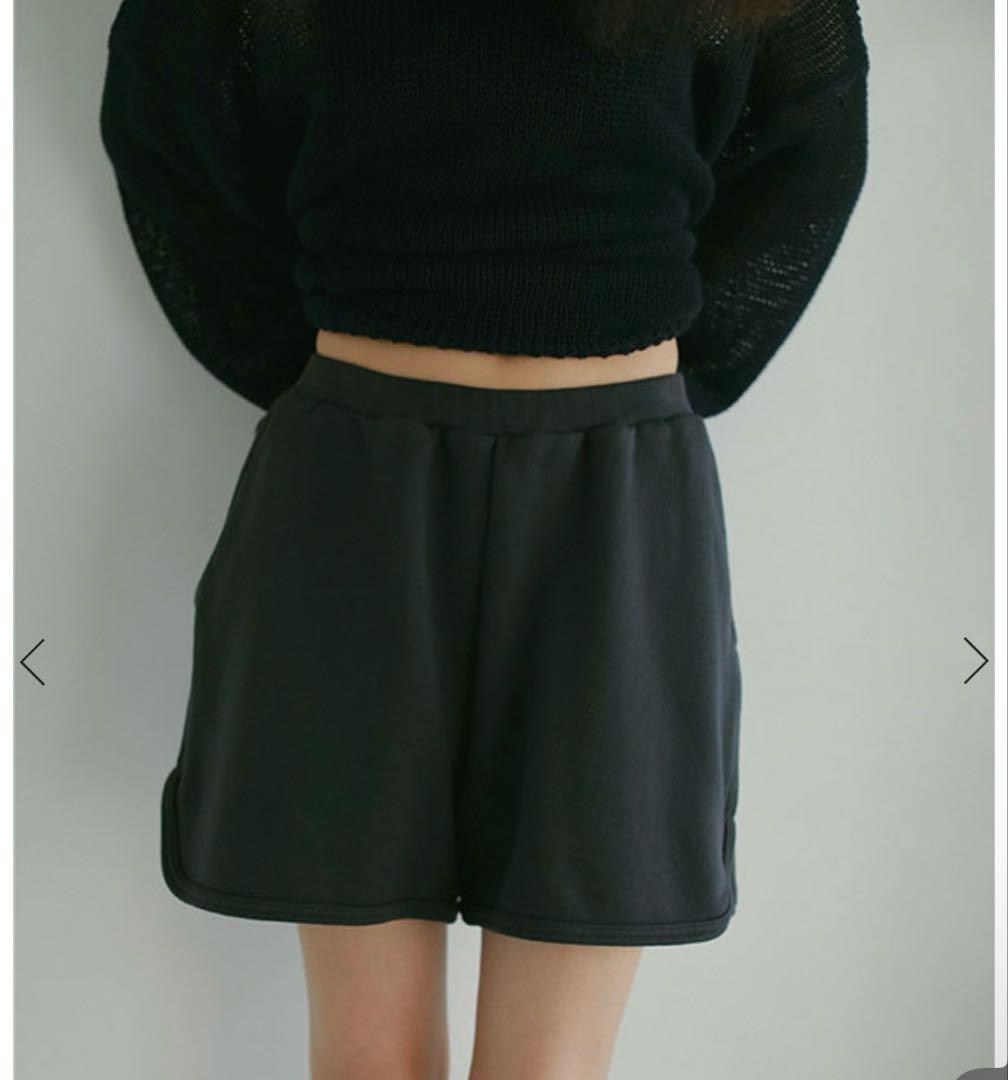Show the next product photo
This screenshot has height=1080, width=1008.
click(975, 661)
